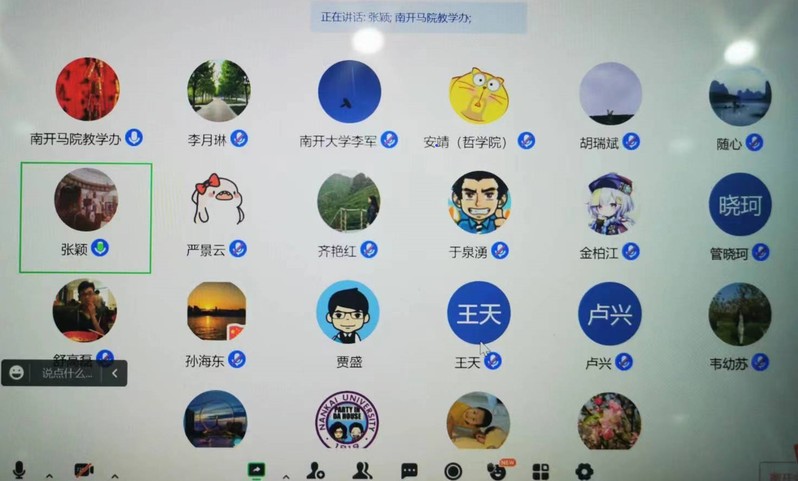Screen dimensions: 798x481
Task: Toggle the microphone in the bottom toolbar
Action: coord(18,471)
